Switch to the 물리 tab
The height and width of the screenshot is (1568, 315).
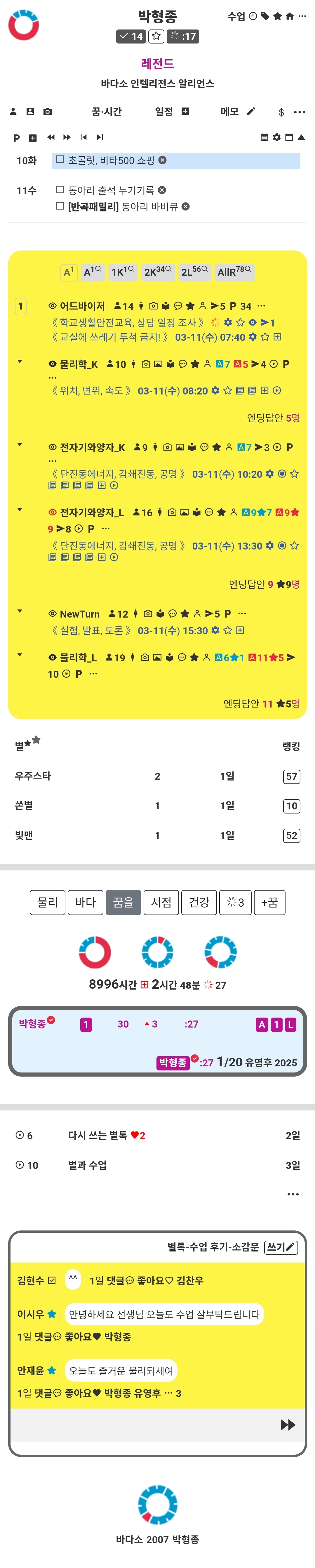click(47, 902)
